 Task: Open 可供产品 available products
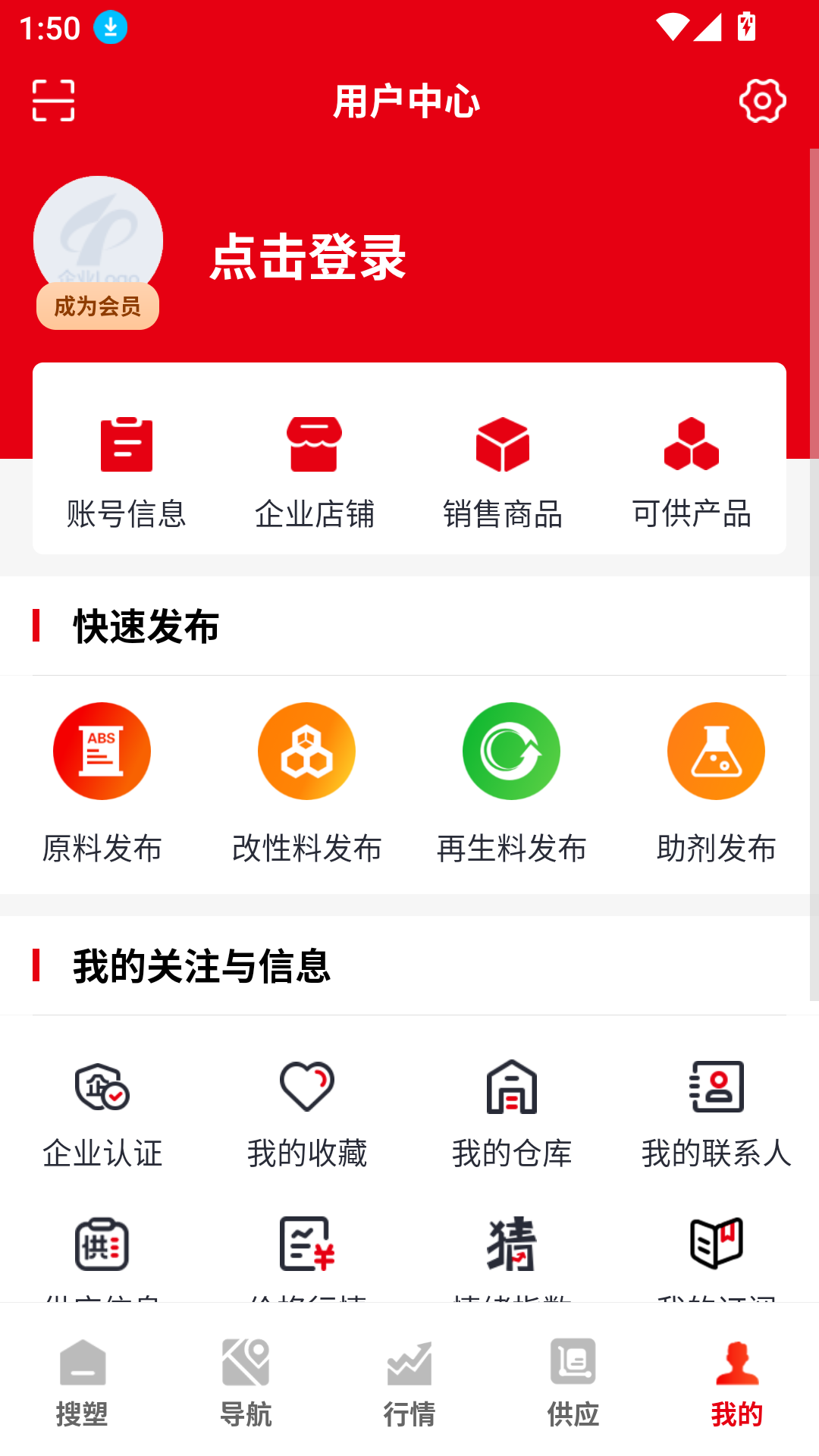[x=692, y=470]
